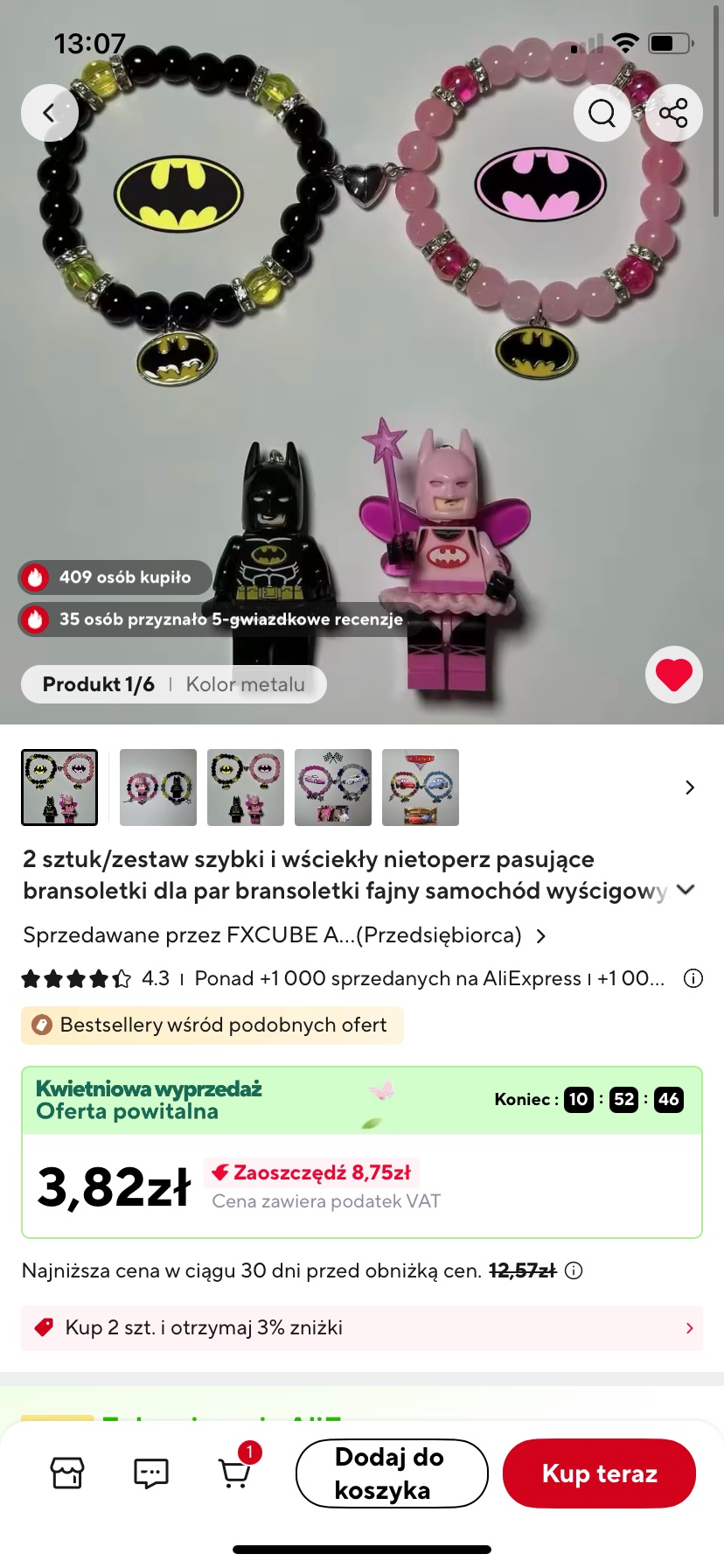
Task: Go back using the arrow icon
Action: [50, 113]
